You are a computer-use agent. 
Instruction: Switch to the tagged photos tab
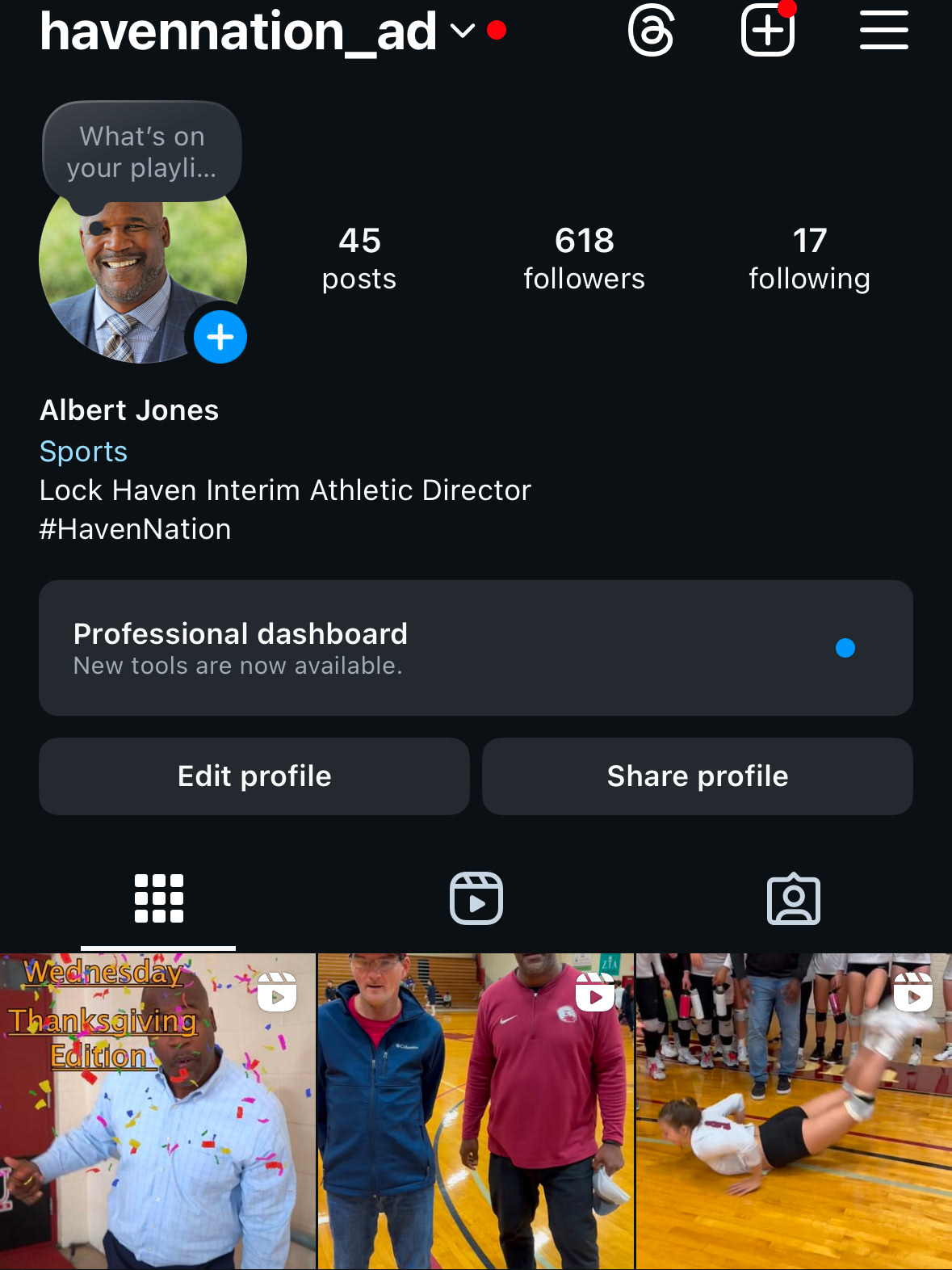click(x=793, y=898)
